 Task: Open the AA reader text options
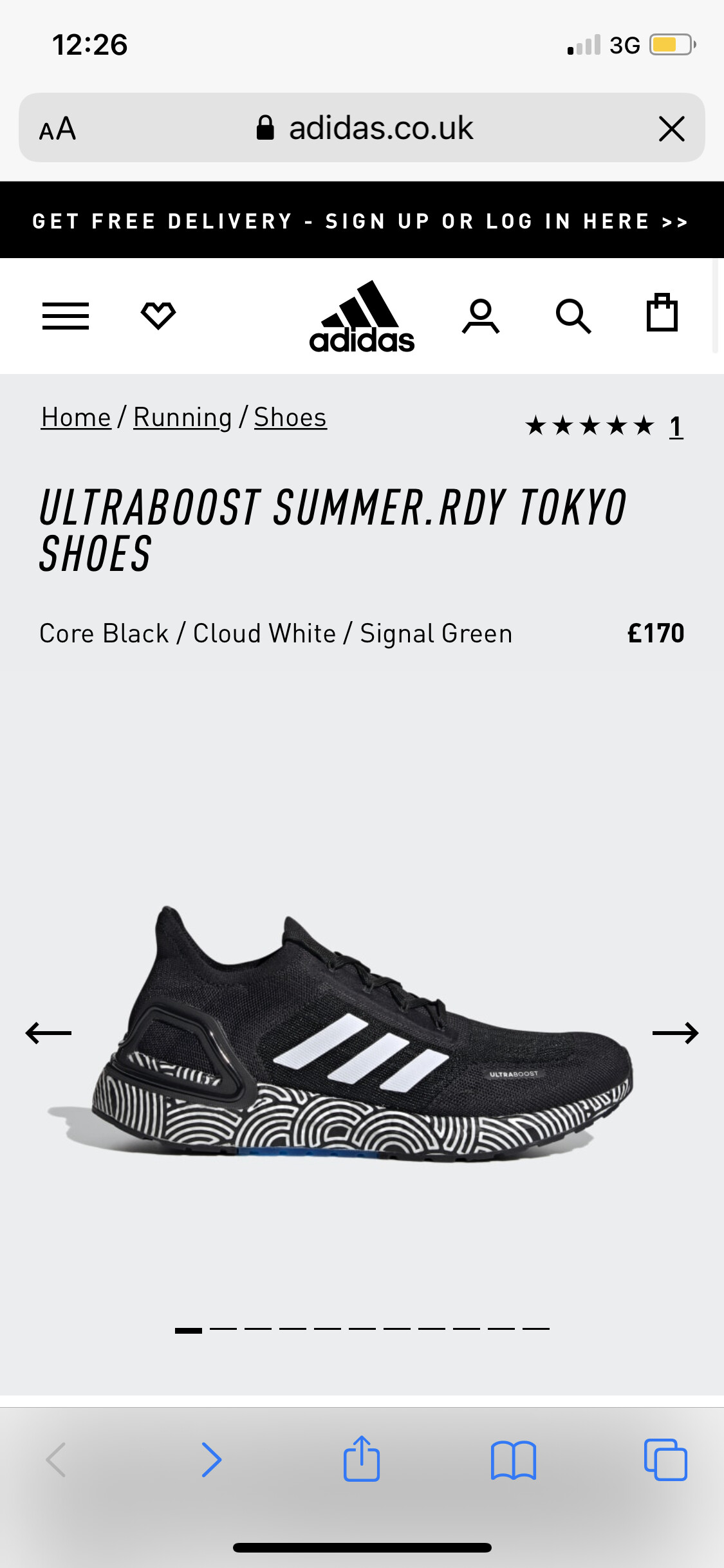(57, 129)
